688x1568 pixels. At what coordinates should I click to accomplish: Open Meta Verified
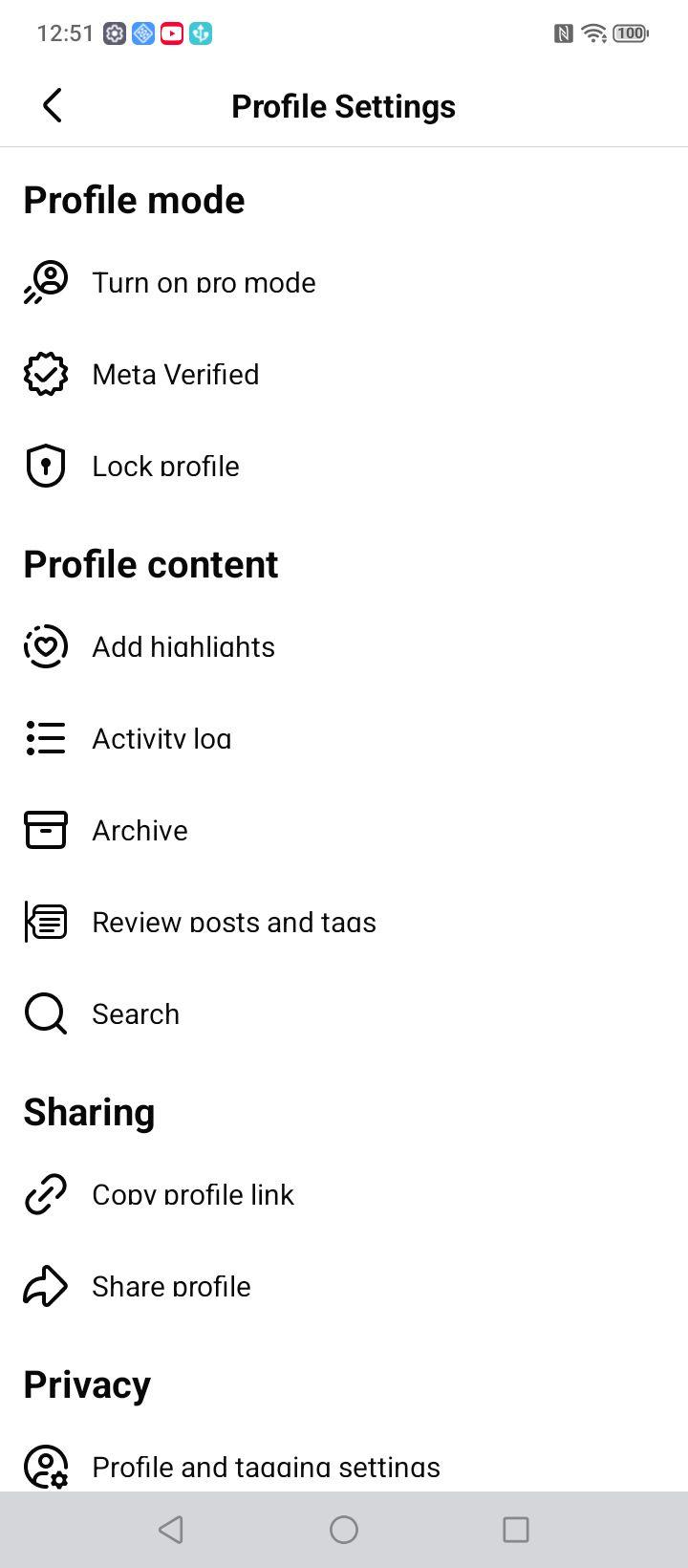344,375
